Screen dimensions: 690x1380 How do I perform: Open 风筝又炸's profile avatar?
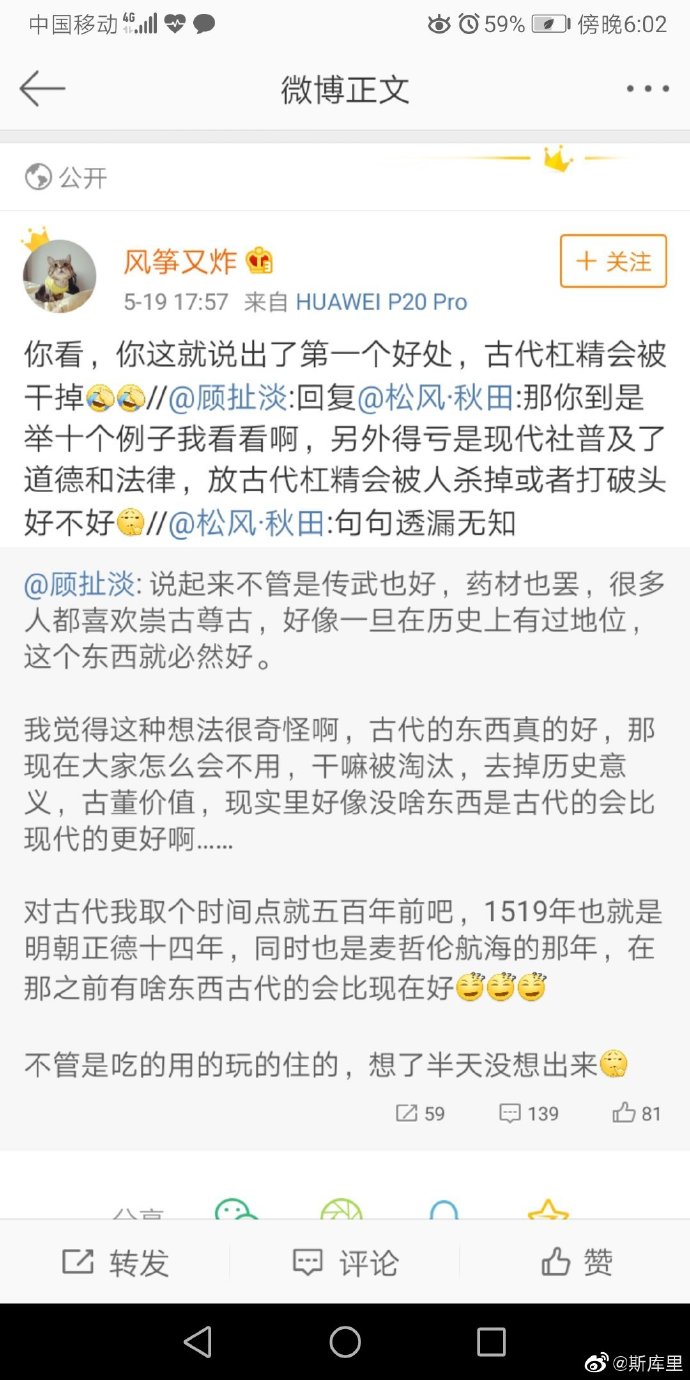coord(60,276)
